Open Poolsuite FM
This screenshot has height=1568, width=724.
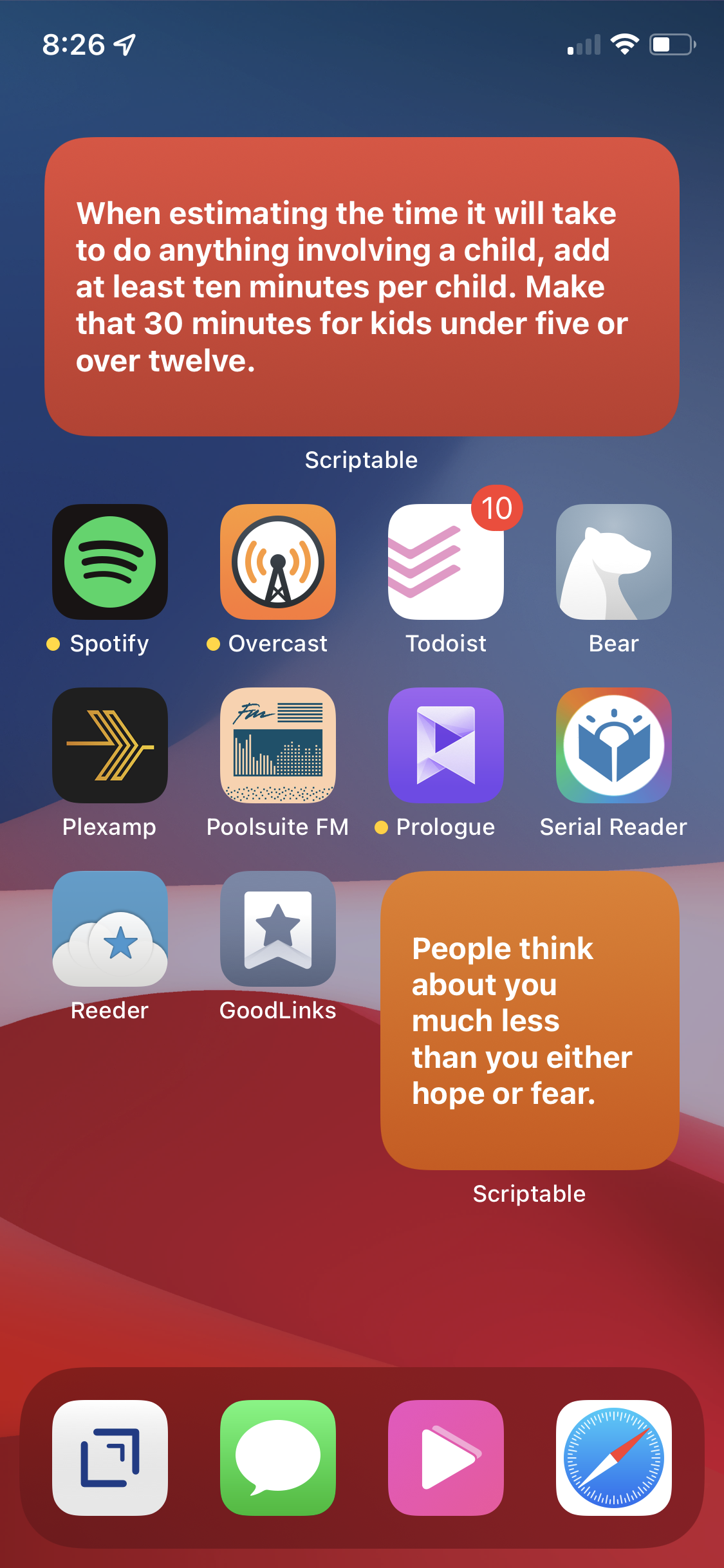[278, 745]
